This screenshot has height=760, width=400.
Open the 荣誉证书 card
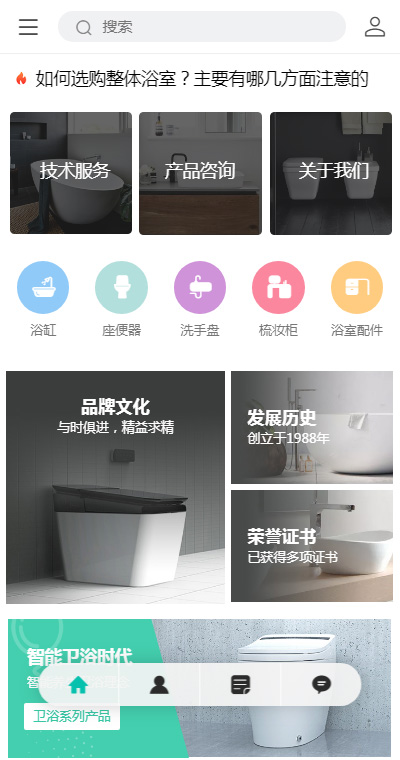pos(312,546)
